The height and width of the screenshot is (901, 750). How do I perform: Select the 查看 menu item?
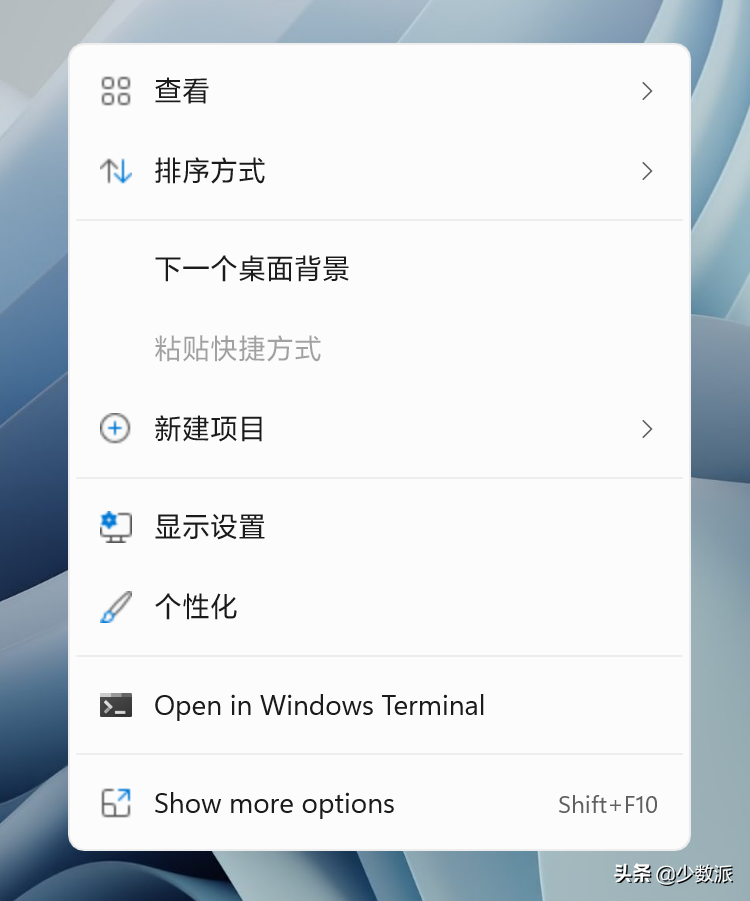coord(181,90)
